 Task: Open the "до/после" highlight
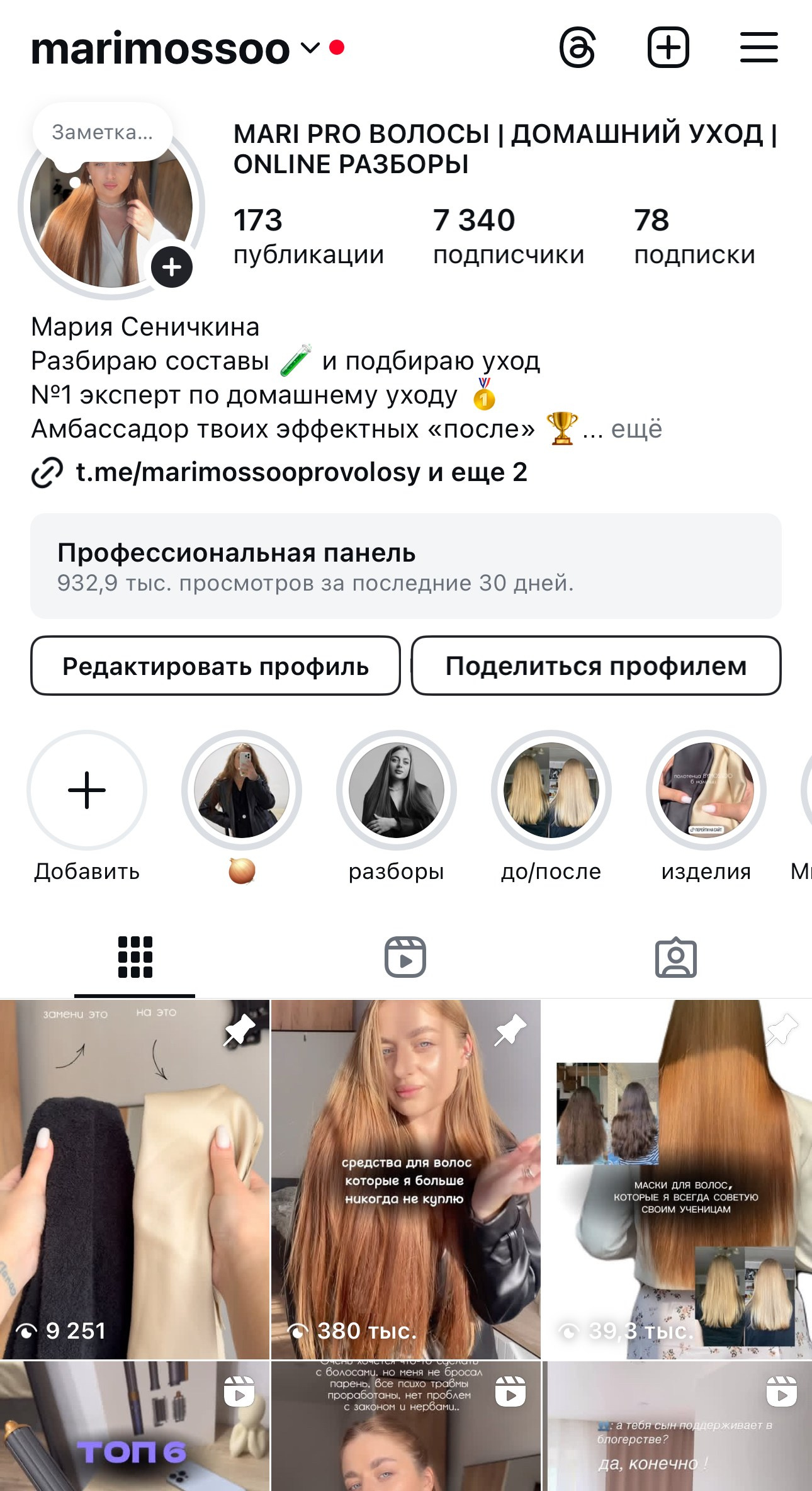click(x=551, y=807)
